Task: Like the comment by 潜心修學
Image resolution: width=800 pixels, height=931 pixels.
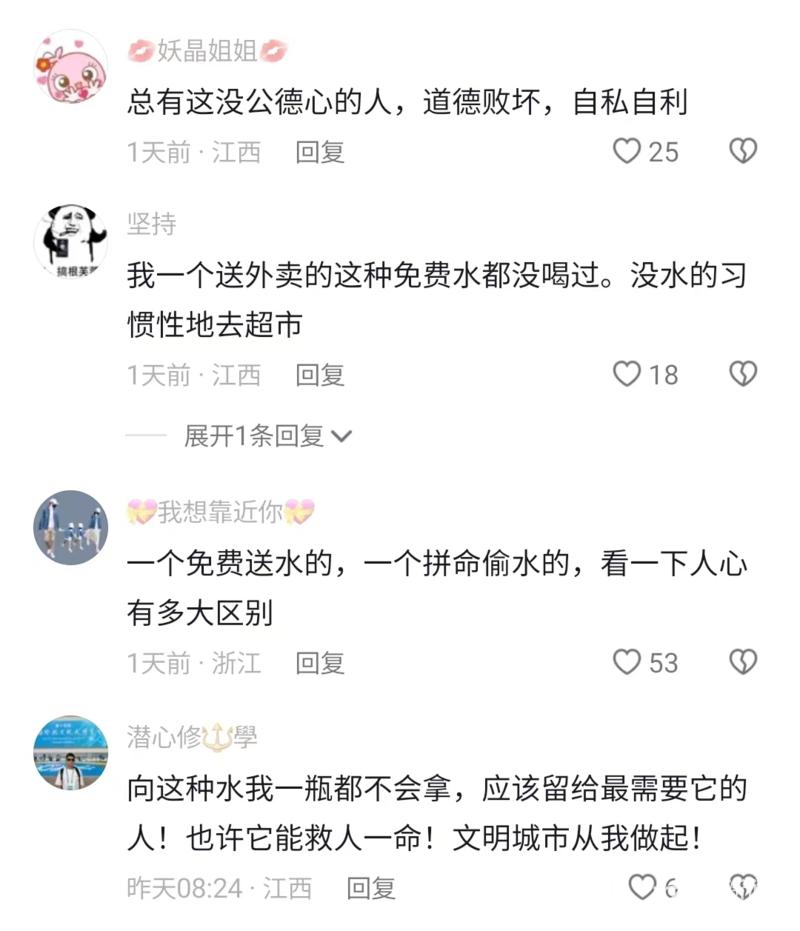Action: 641,886
